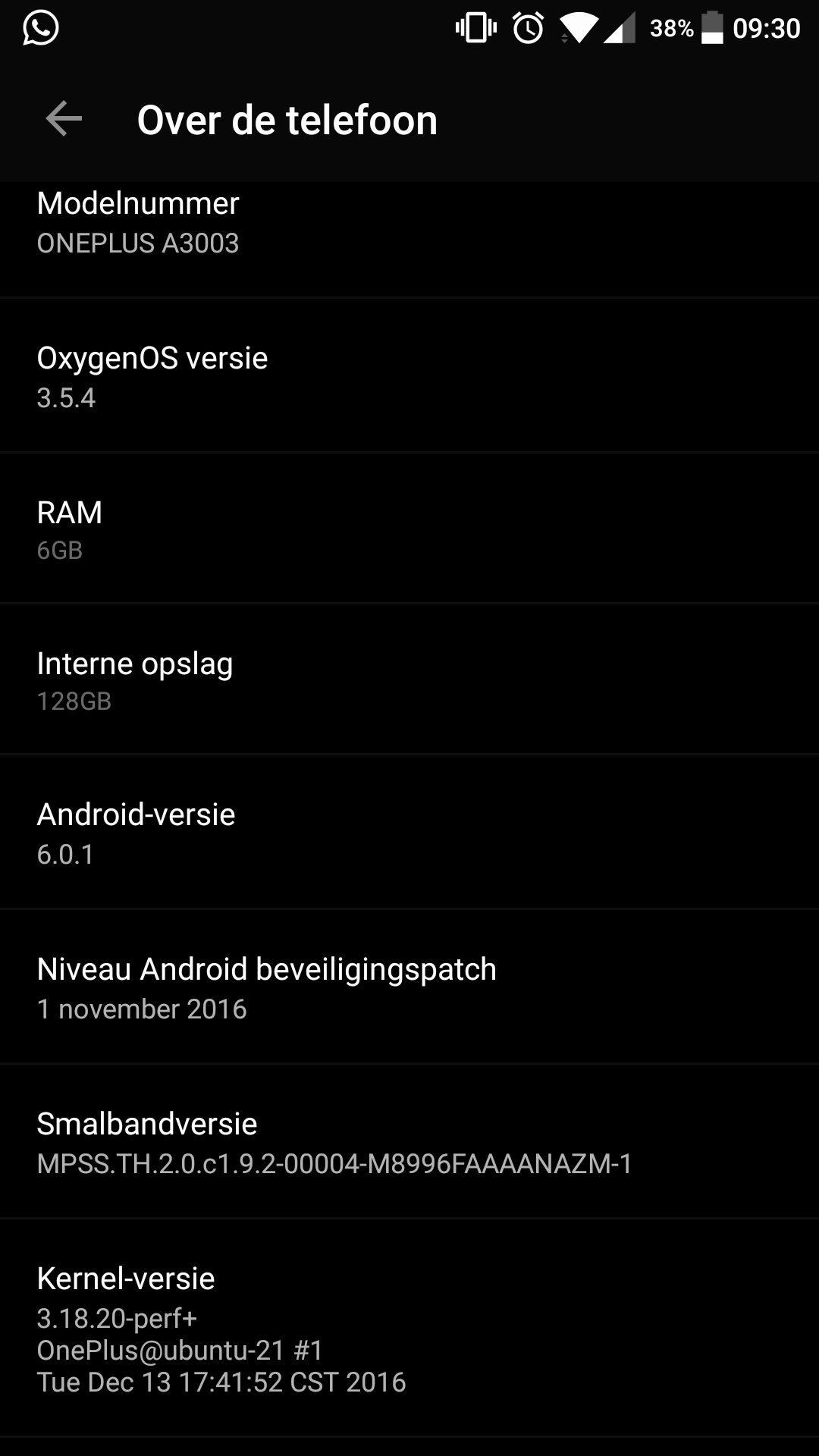
Task: Select the RAM row
Action: tap(409, 529)
